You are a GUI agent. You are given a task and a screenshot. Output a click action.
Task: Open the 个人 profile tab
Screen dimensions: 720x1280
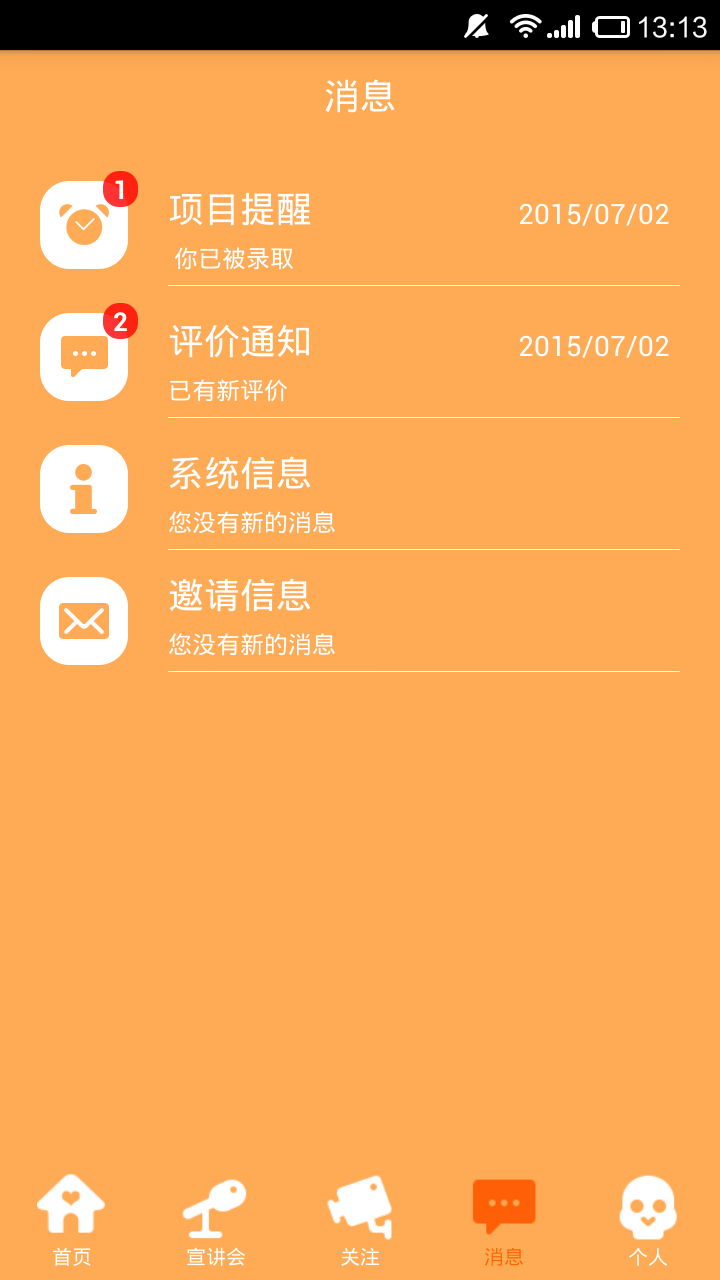pos(648,1220)
